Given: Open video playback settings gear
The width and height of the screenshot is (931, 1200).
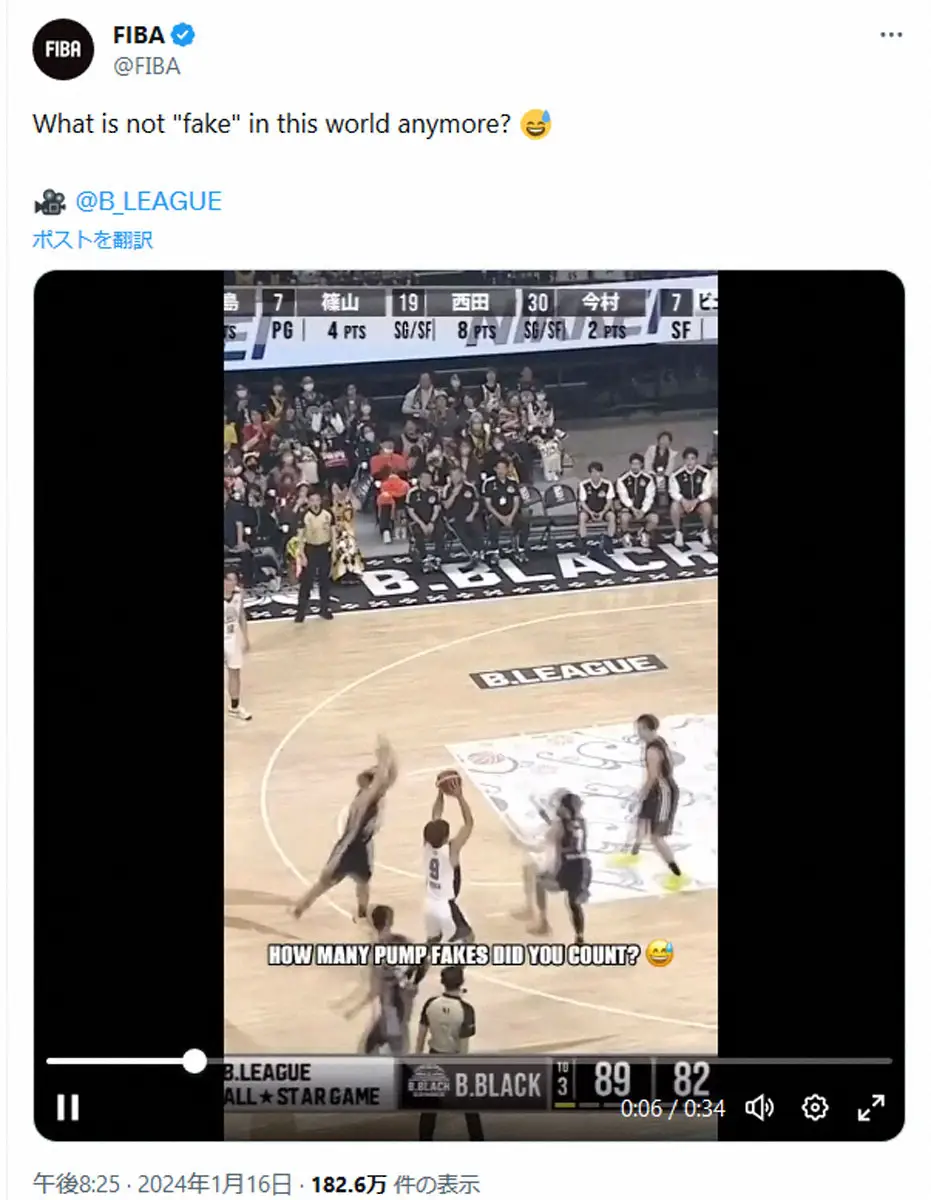Looking at the screenshot, I should click(815, 1107).
